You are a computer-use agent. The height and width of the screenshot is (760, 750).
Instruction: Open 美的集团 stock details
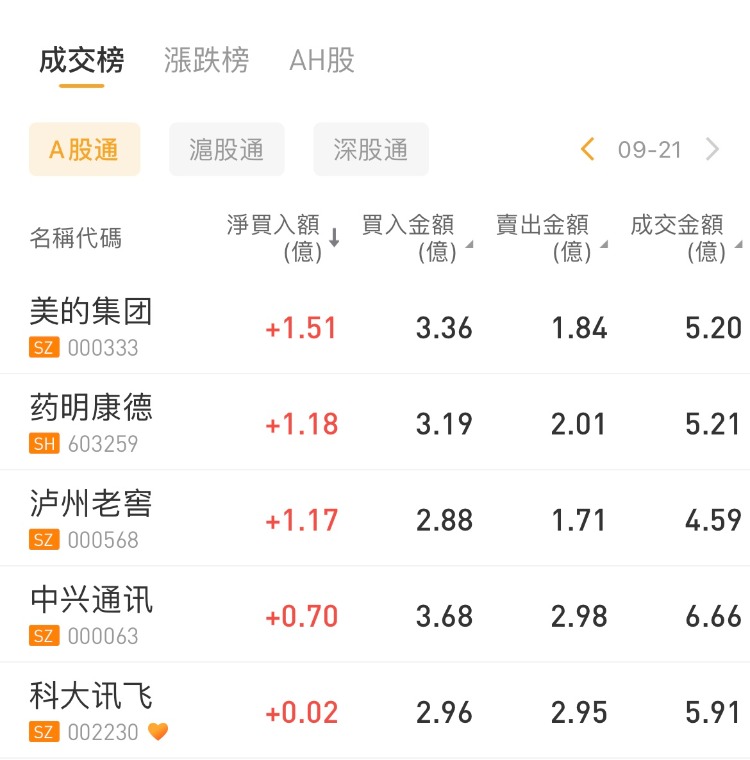91,326
